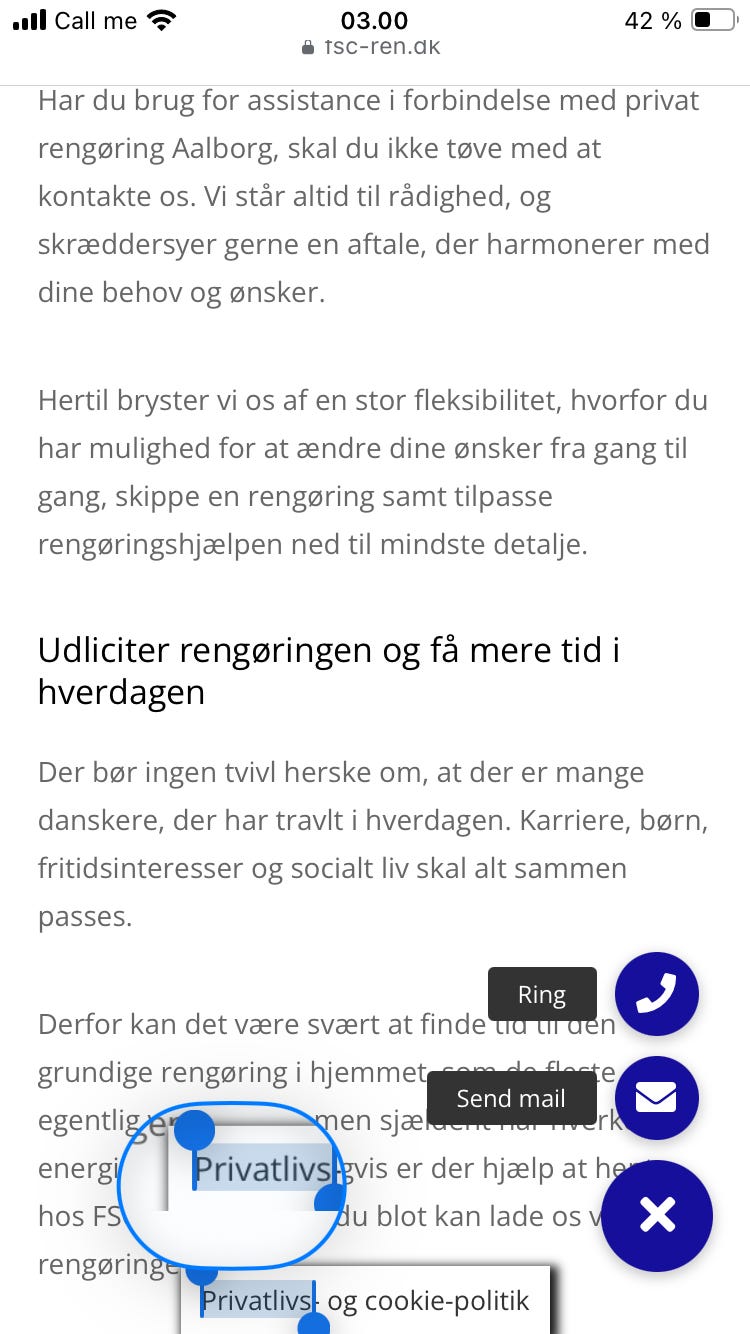Open the "Privatlivs- og cookie-politik" link
This screenshot has height=1334, width=750.
click(x=364, y=1301)
